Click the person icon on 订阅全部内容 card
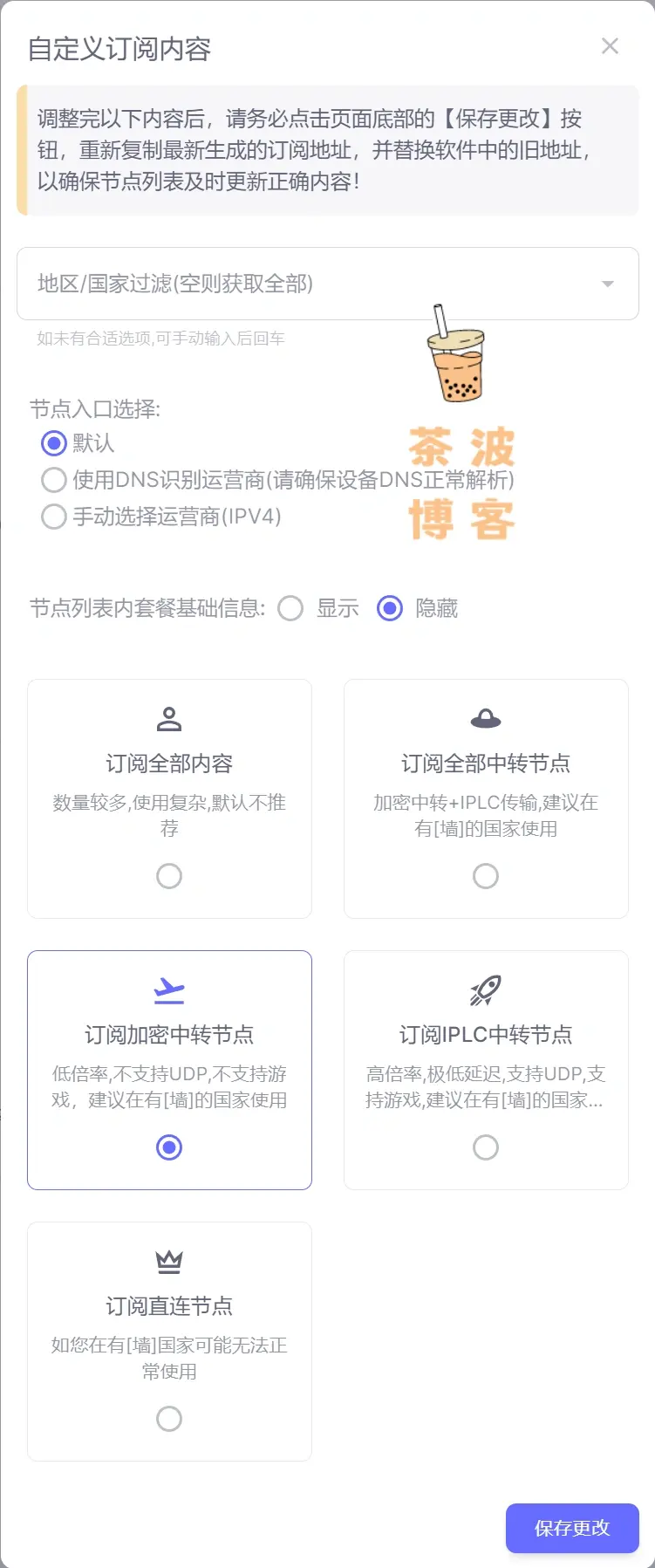 point(169,718)
